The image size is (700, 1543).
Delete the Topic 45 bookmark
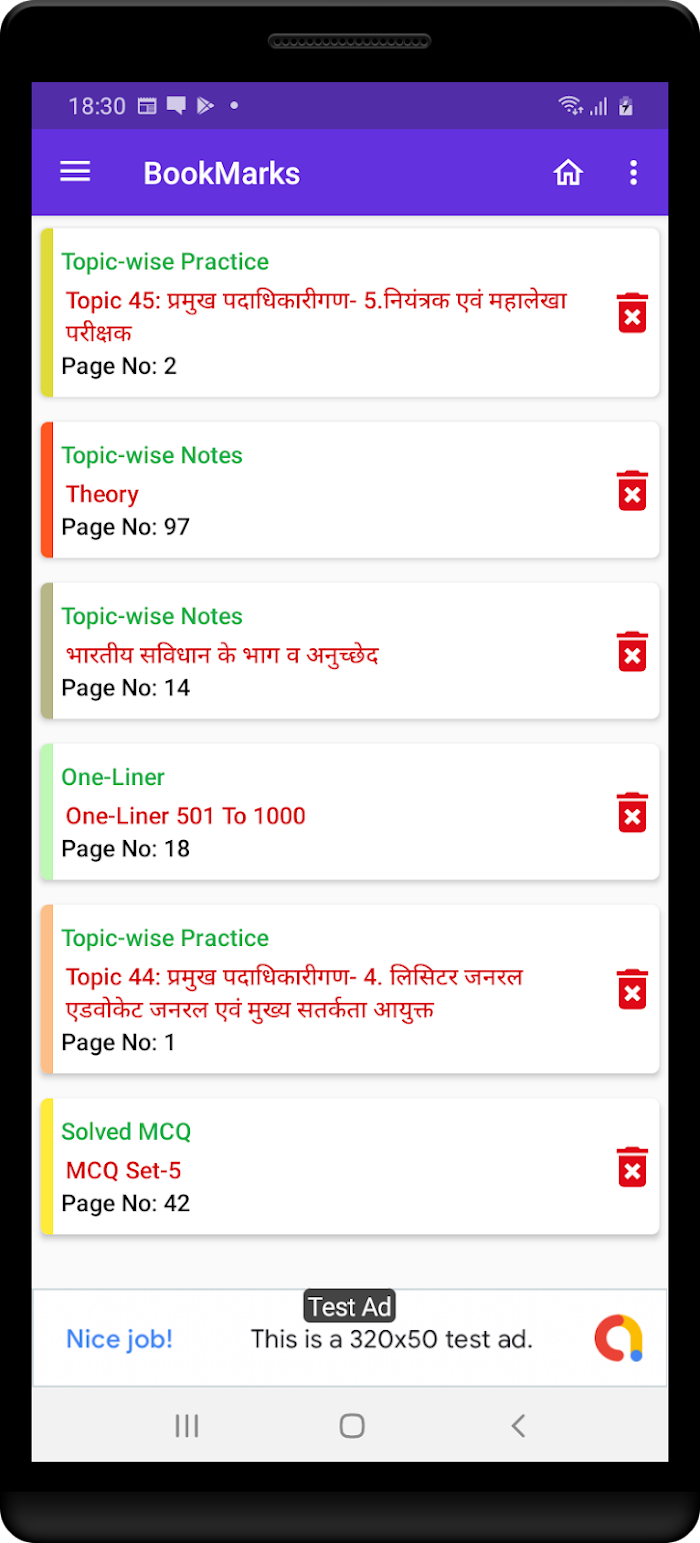point(632,313)
